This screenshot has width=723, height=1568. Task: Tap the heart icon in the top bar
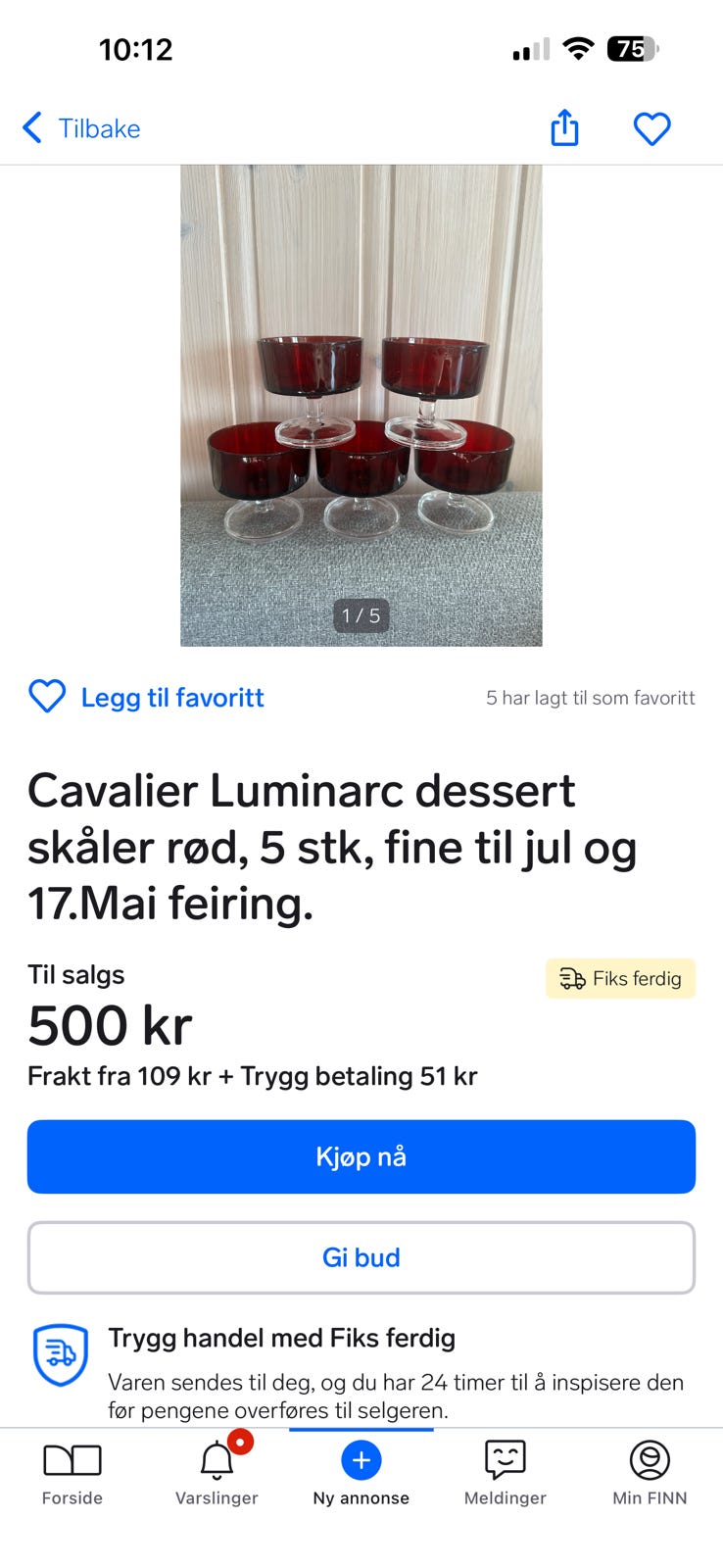651,127
